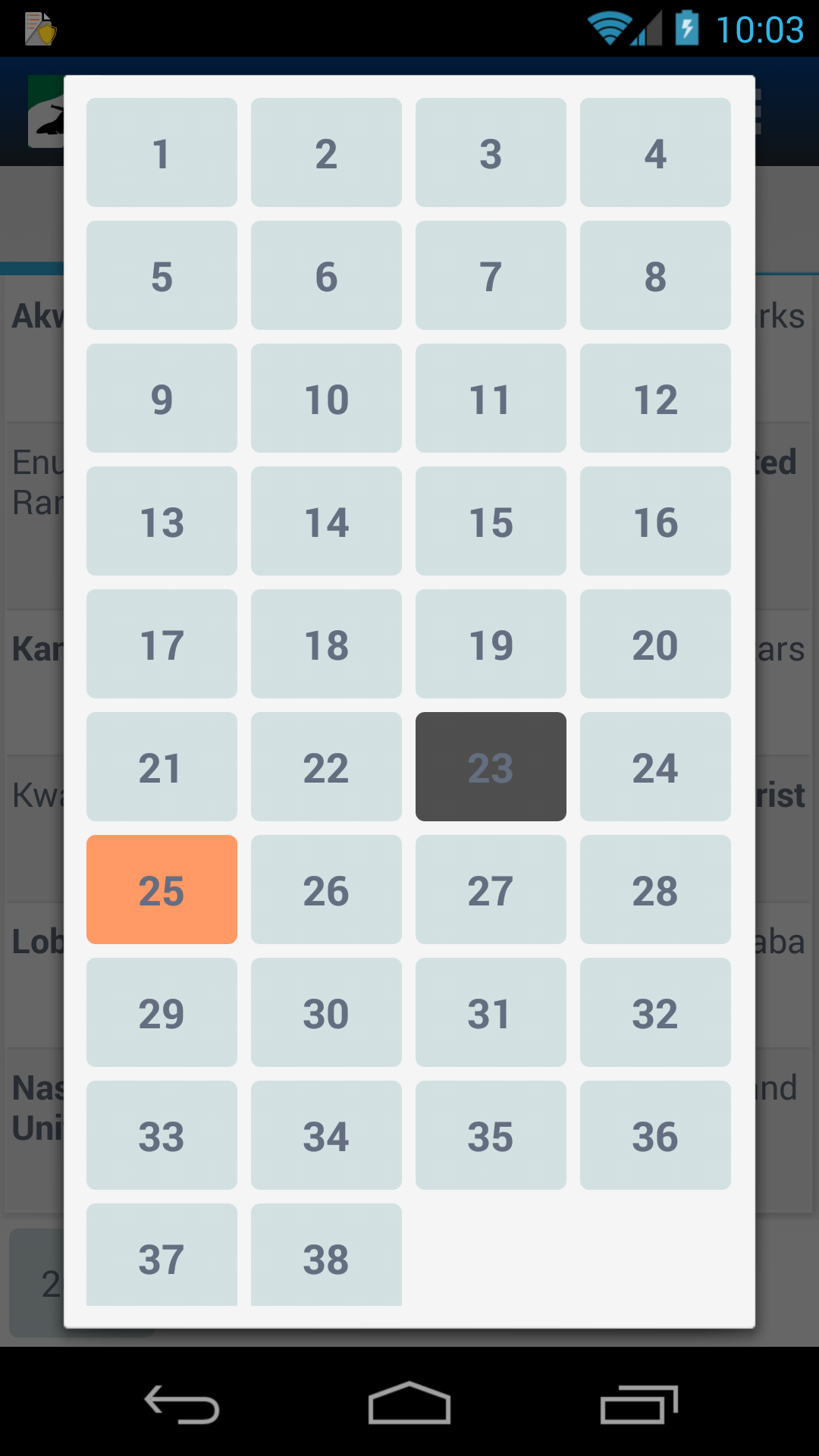819x1456 pixels.
Task: Select number 12
Action: point(655,398)
